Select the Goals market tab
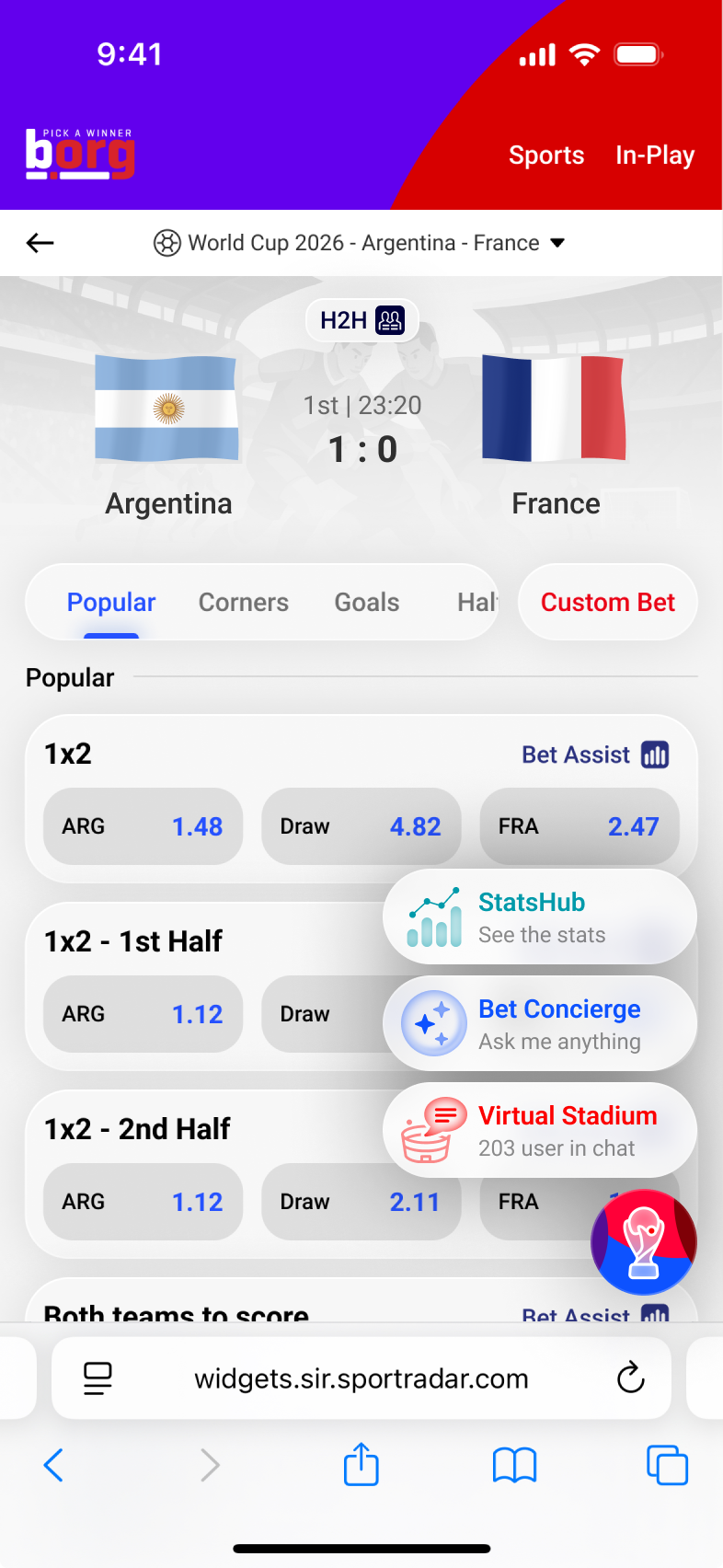Screen dimensions: 723x1568 click(367, 603)
